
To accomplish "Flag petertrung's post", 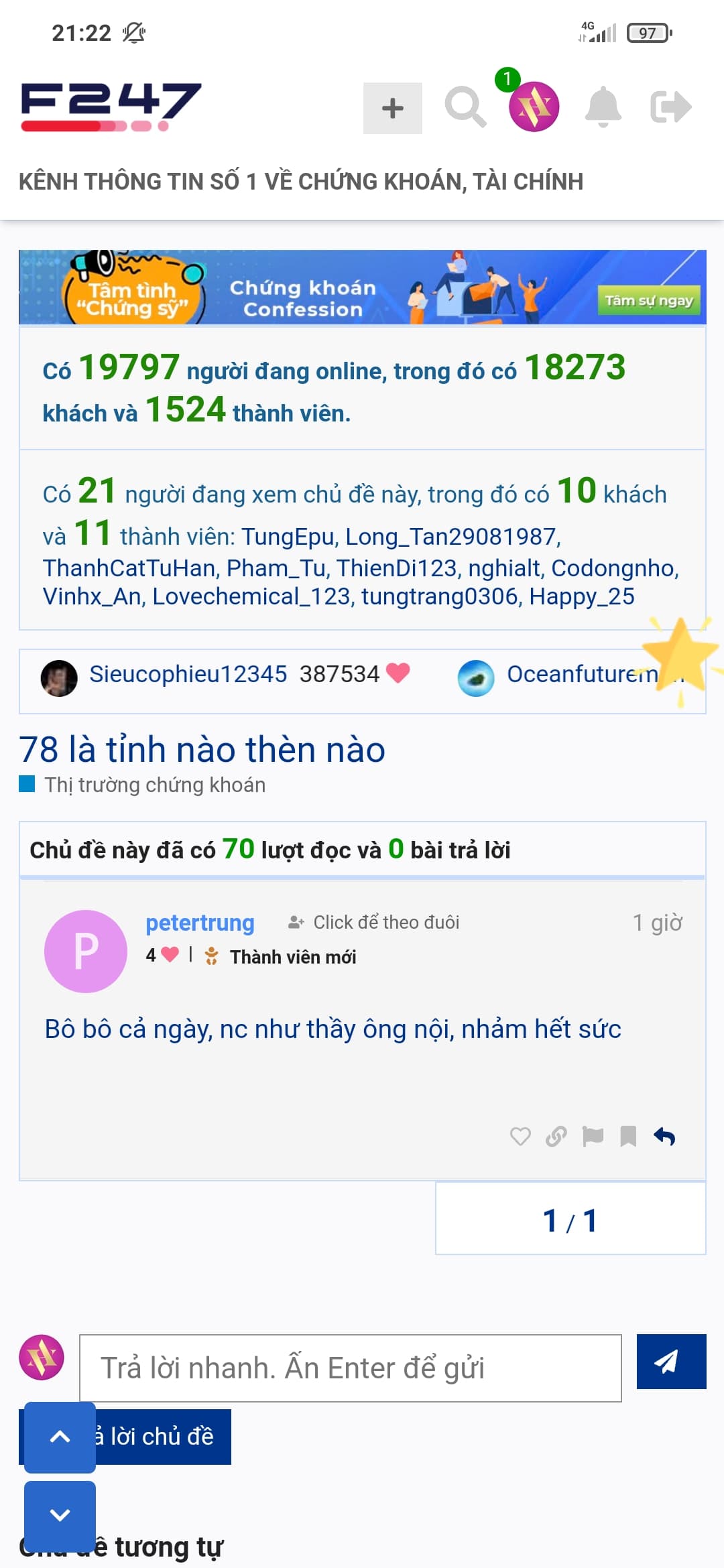I will pyautogui.click(x=593, y=1136).
